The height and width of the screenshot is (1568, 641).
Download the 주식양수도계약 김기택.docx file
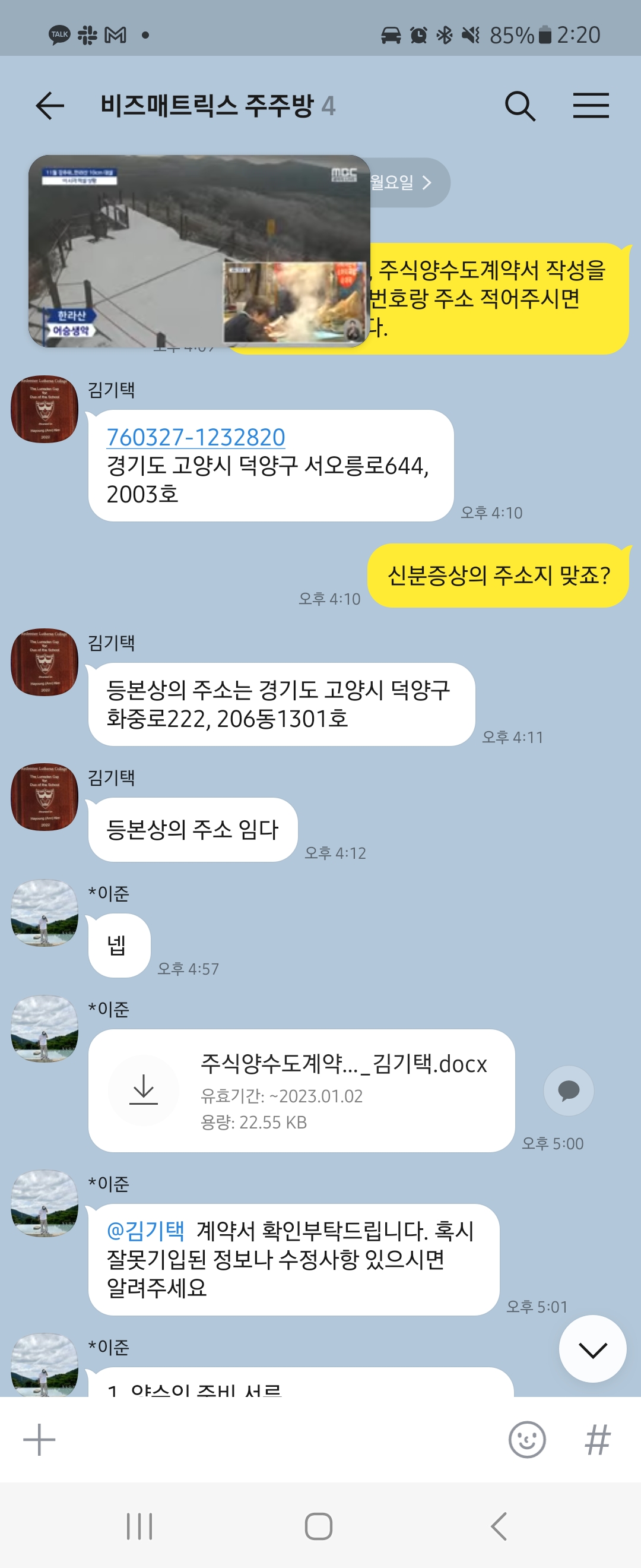pos(144,1089)
